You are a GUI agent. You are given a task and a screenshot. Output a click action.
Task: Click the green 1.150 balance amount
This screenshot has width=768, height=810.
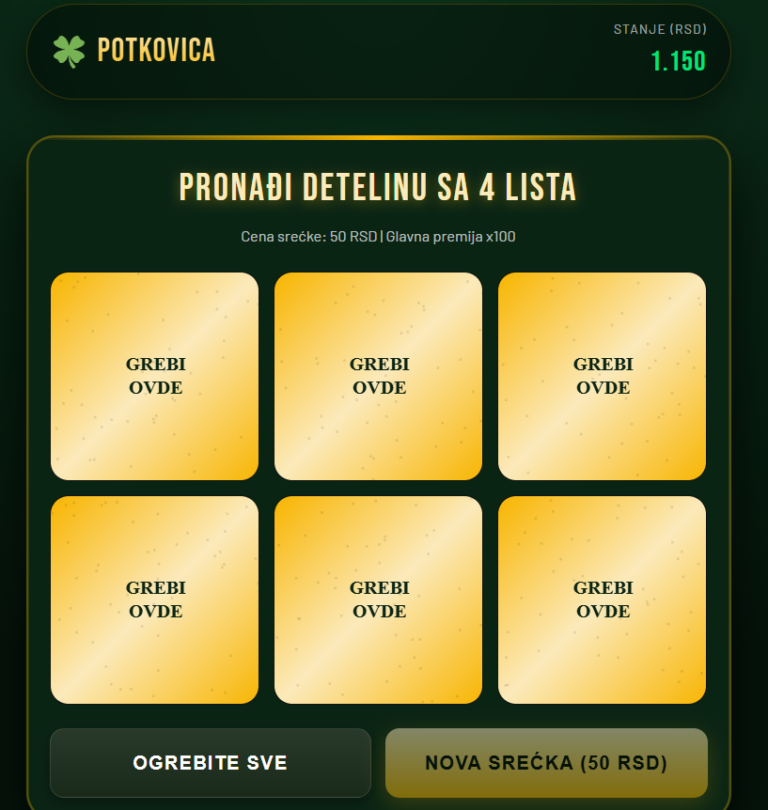click(679, 60)
